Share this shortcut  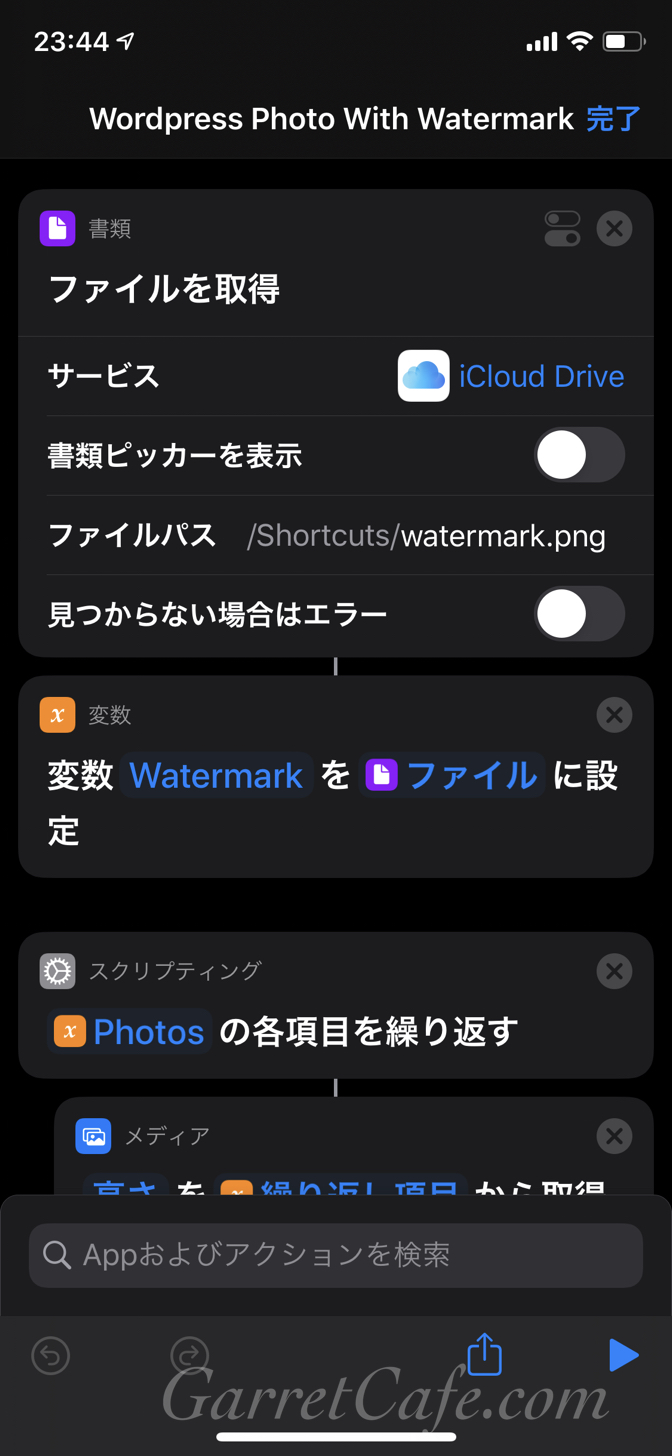pos(485,1355)
